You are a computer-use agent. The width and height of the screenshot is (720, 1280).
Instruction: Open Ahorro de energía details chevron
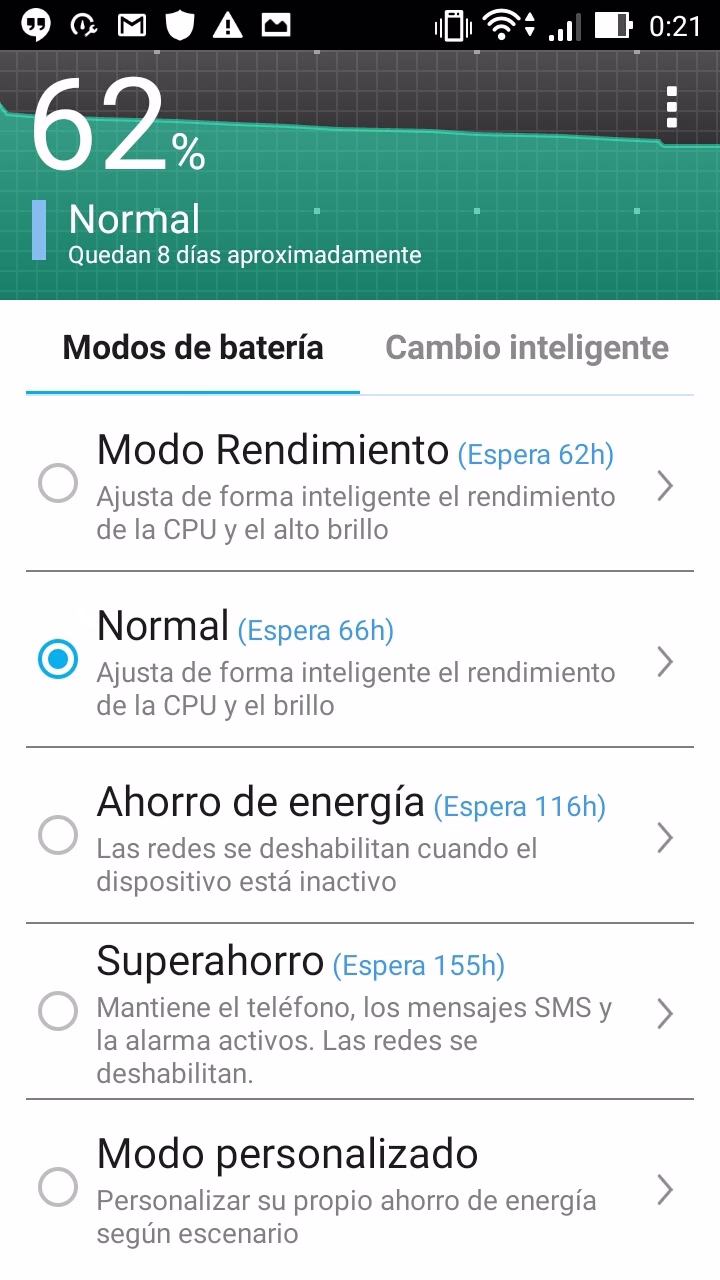click(665, 837)
